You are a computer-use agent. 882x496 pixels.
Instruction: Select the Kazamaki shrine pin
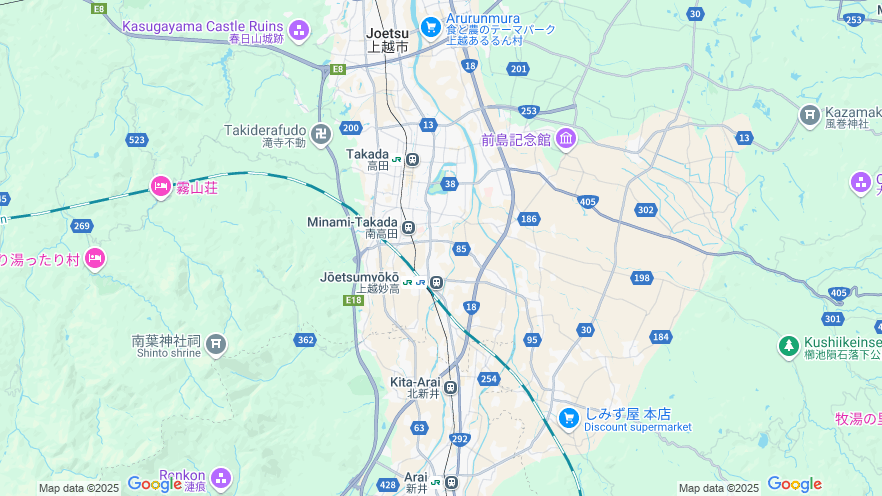810,116
